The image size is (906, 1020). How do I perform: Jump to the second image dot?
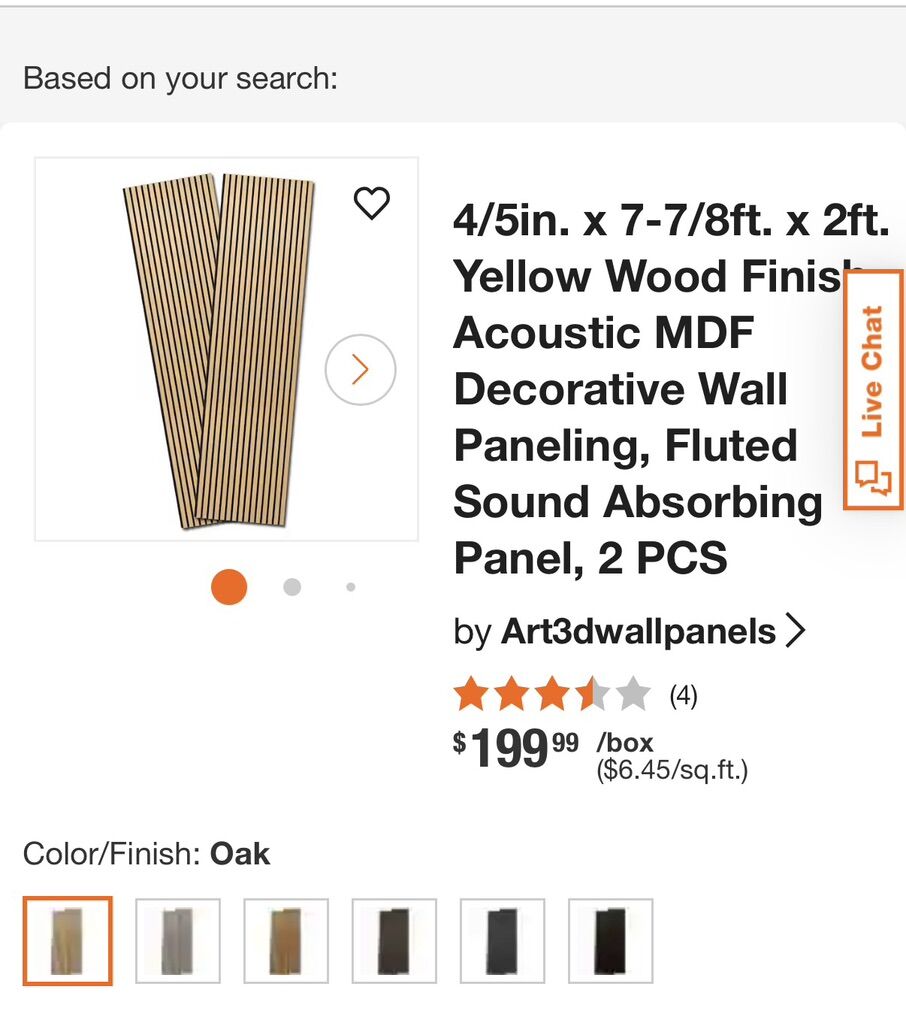291,587
